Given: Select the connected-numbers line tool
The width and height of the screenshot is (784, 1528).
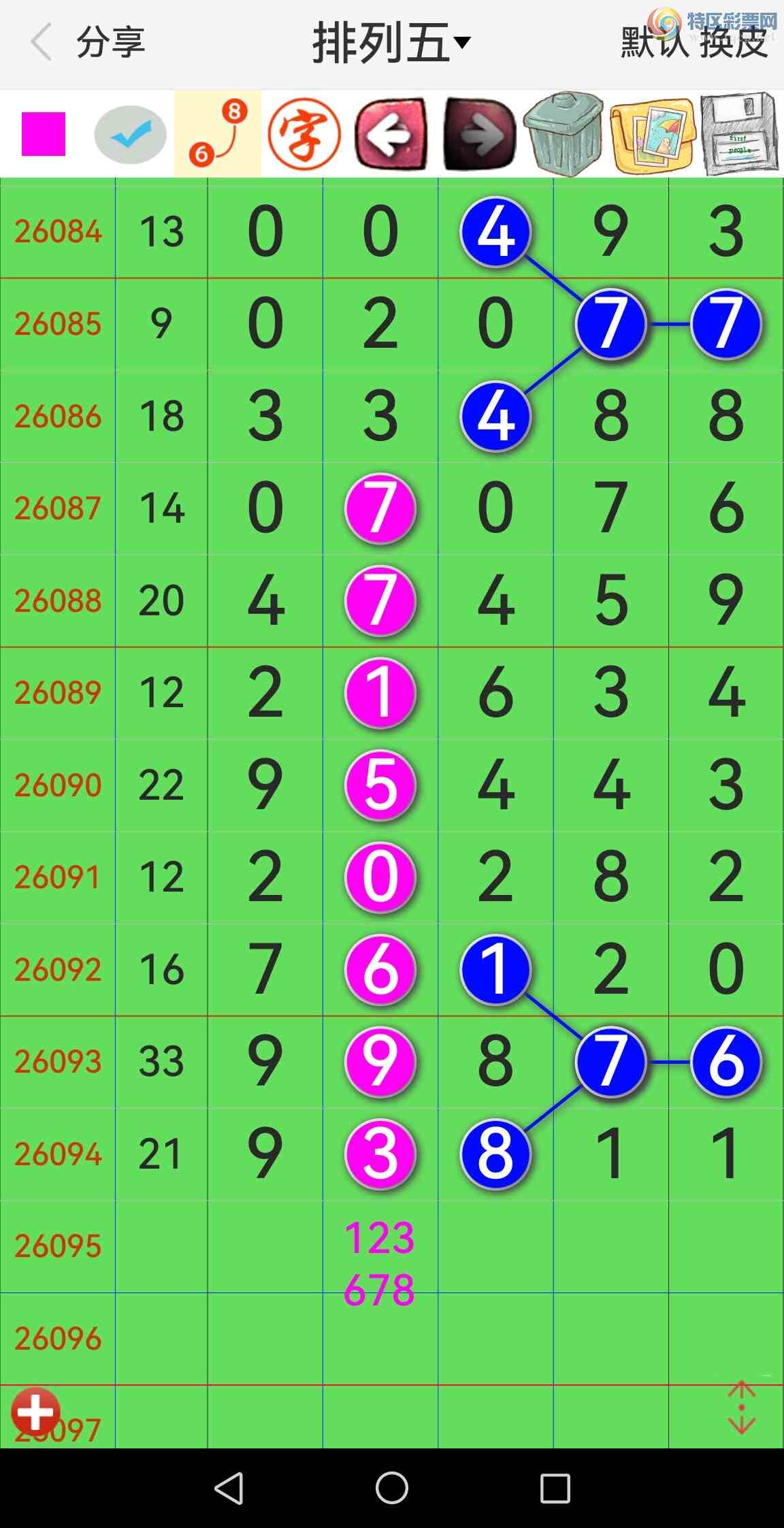Looking at the screenshot, I should tap(218, 134).
